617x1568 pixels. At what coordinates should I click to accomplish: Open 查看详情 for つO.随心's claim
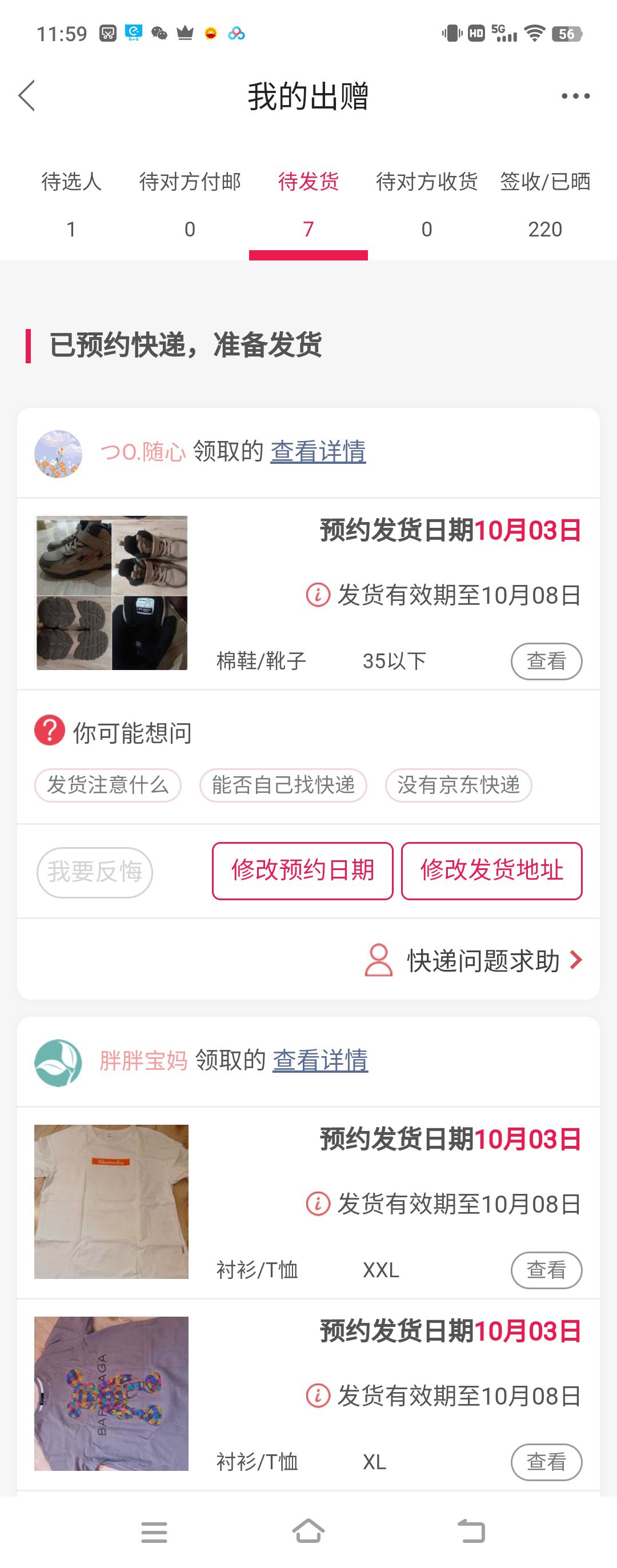318,452
